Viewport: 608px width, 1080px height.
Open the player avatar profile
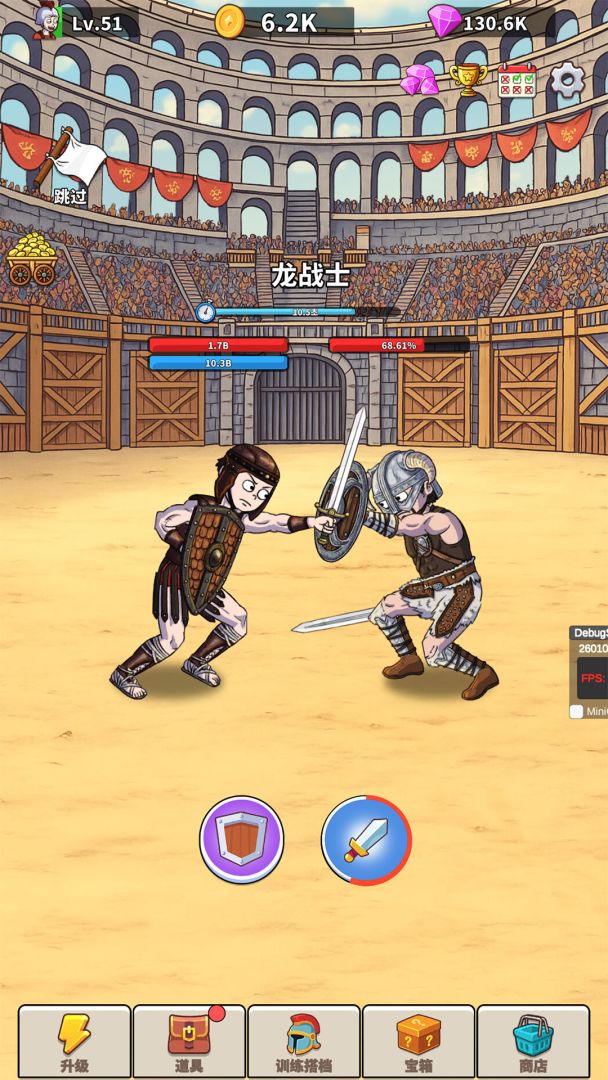coord(46,22)
